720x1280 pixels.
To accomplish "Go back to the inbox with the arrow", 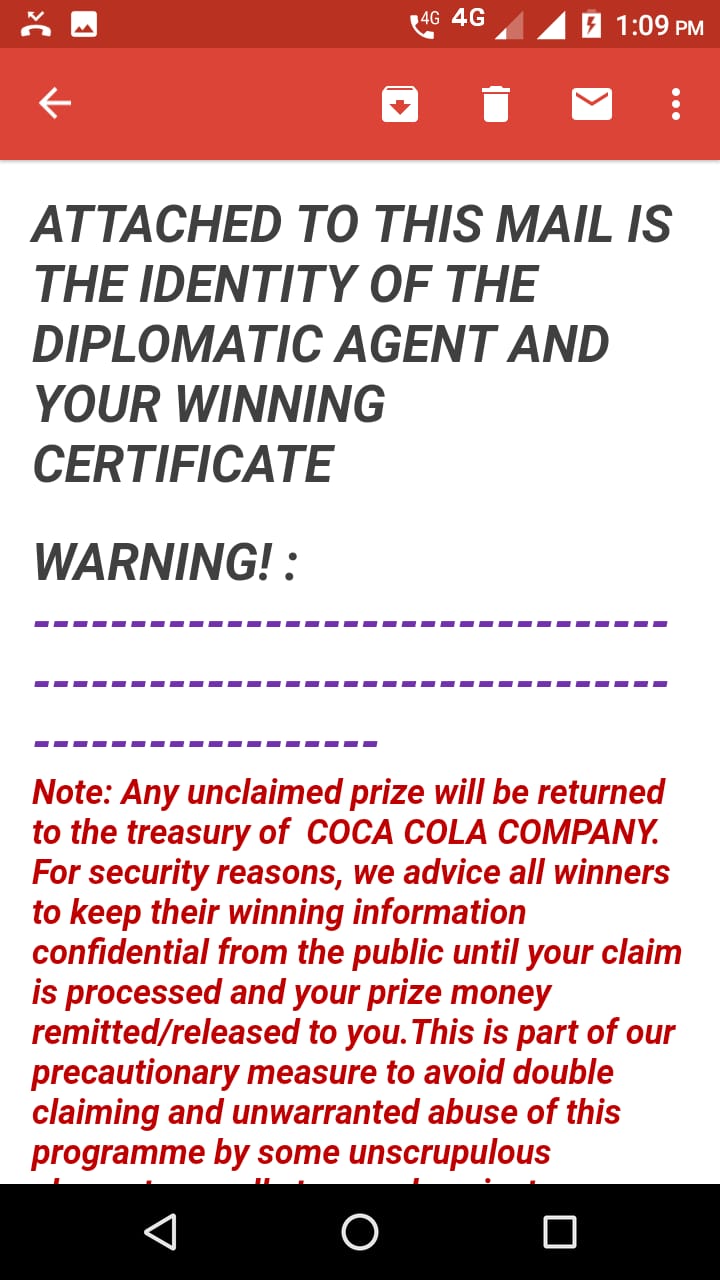I will click(x=54, y=103).
